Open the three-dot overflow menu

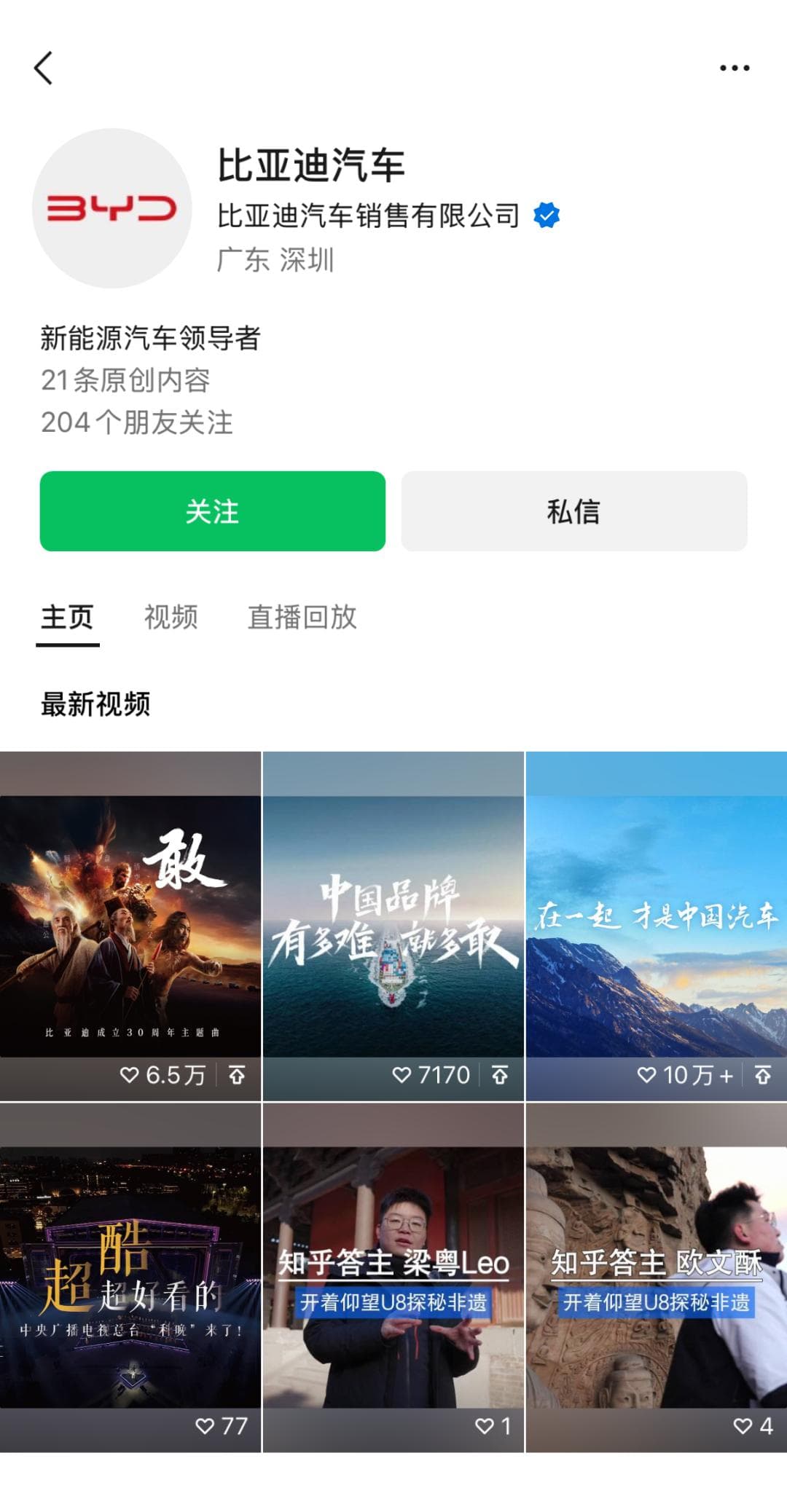click(x=734, y=68)
